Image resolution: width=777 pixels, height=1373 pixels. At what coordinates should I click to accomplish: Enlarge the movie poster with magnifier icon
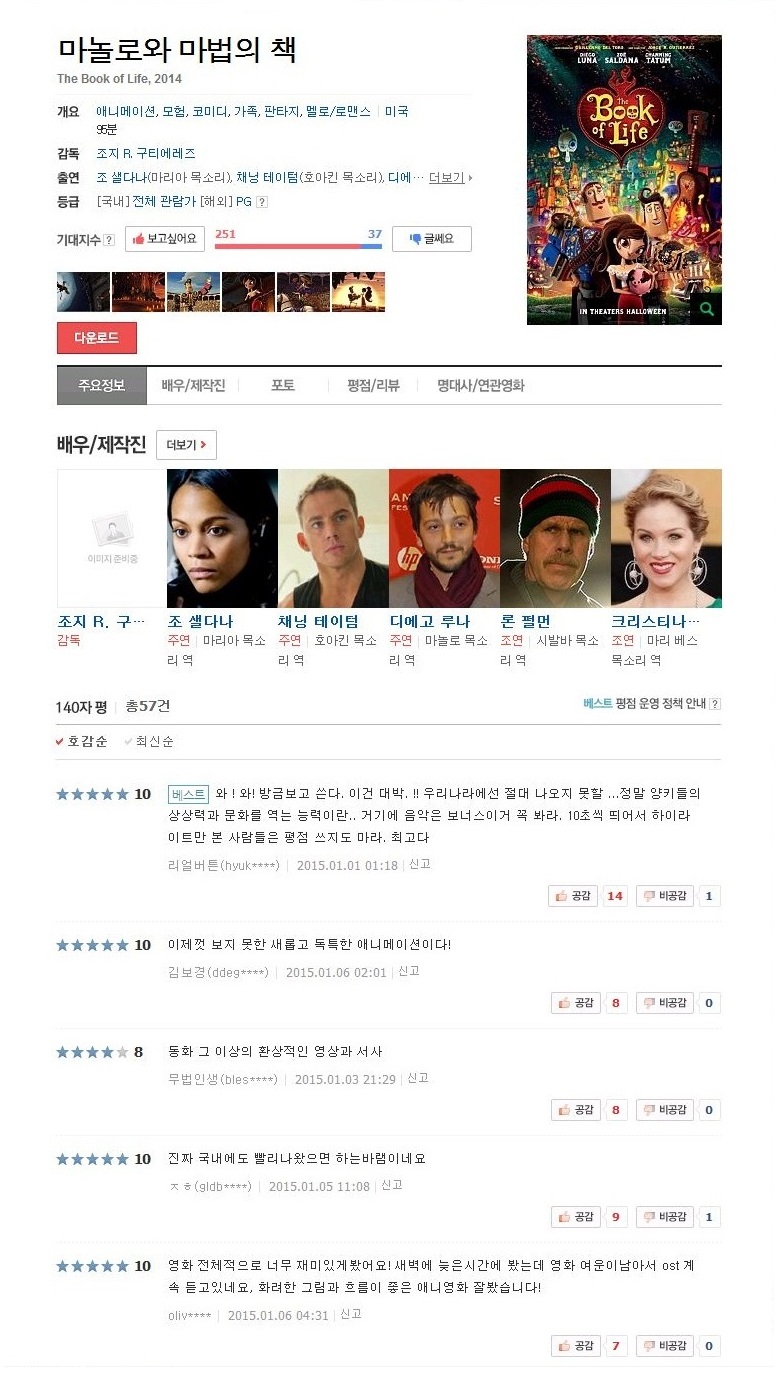(707, 309)
